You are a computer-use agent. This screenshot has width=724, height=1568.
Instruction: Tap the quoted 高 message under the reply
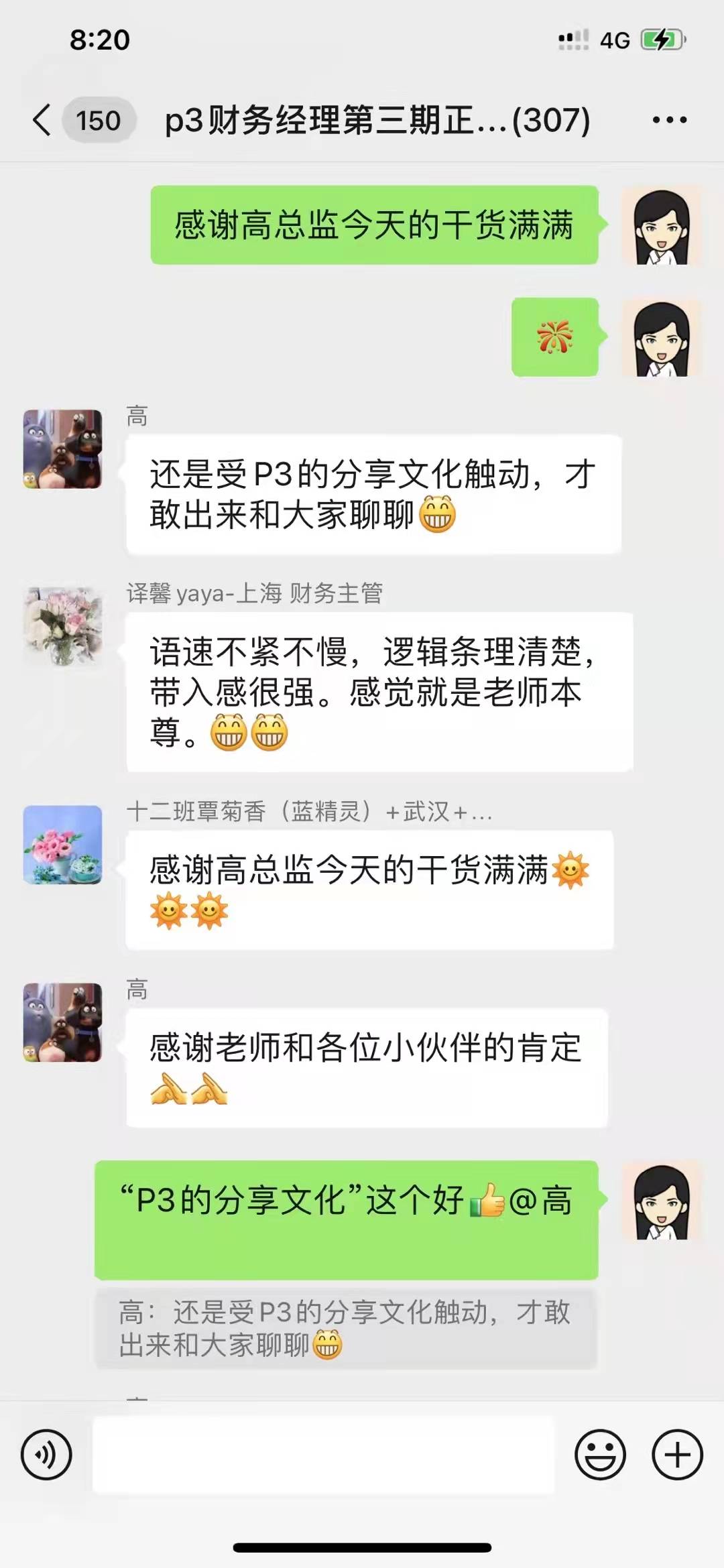pyautogui.click(x=346, y=1329)
